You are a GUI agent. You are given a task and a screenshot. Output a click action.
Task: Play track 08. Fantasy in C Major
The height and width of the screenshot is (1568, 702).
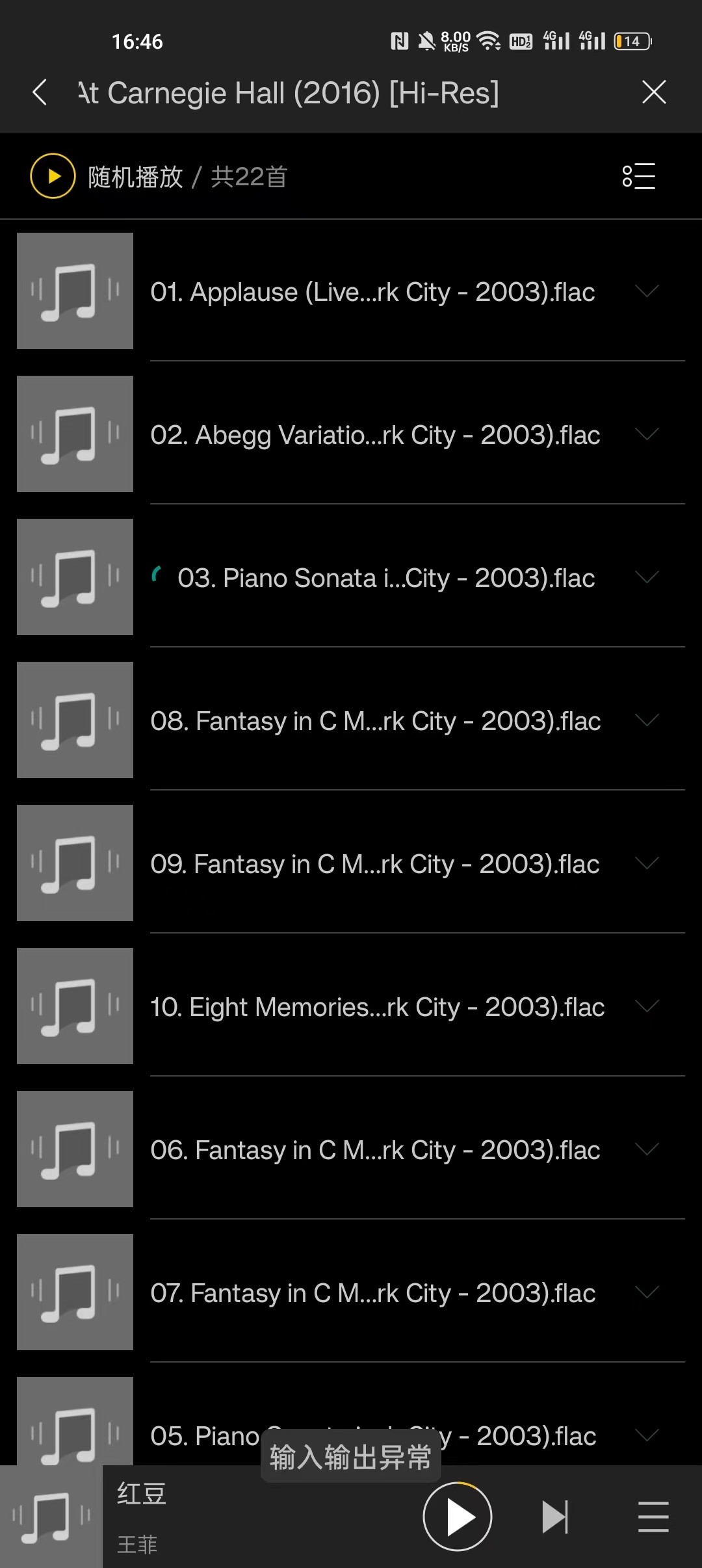click(x=375, y=721)
